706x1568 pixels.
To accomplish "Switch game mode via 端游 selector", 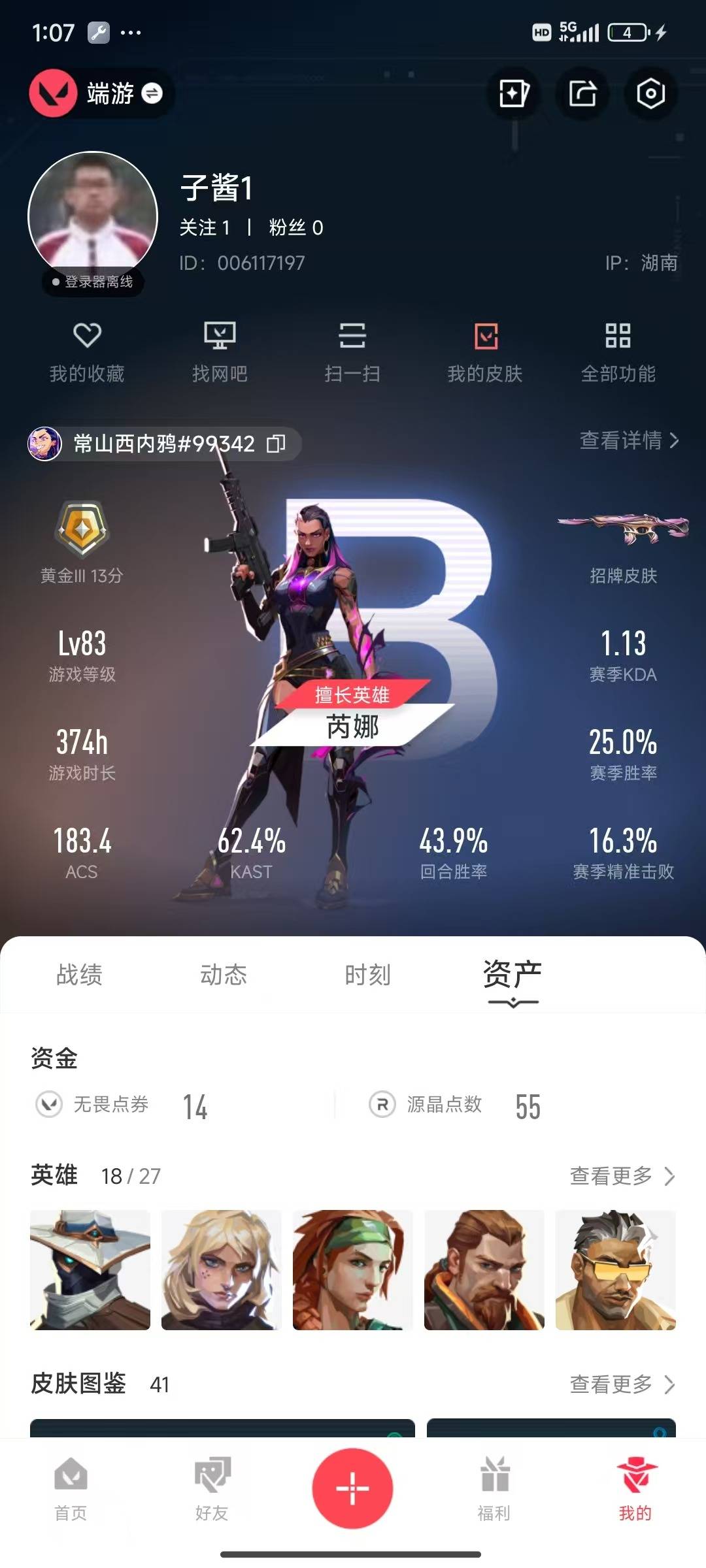I will 101,94.
